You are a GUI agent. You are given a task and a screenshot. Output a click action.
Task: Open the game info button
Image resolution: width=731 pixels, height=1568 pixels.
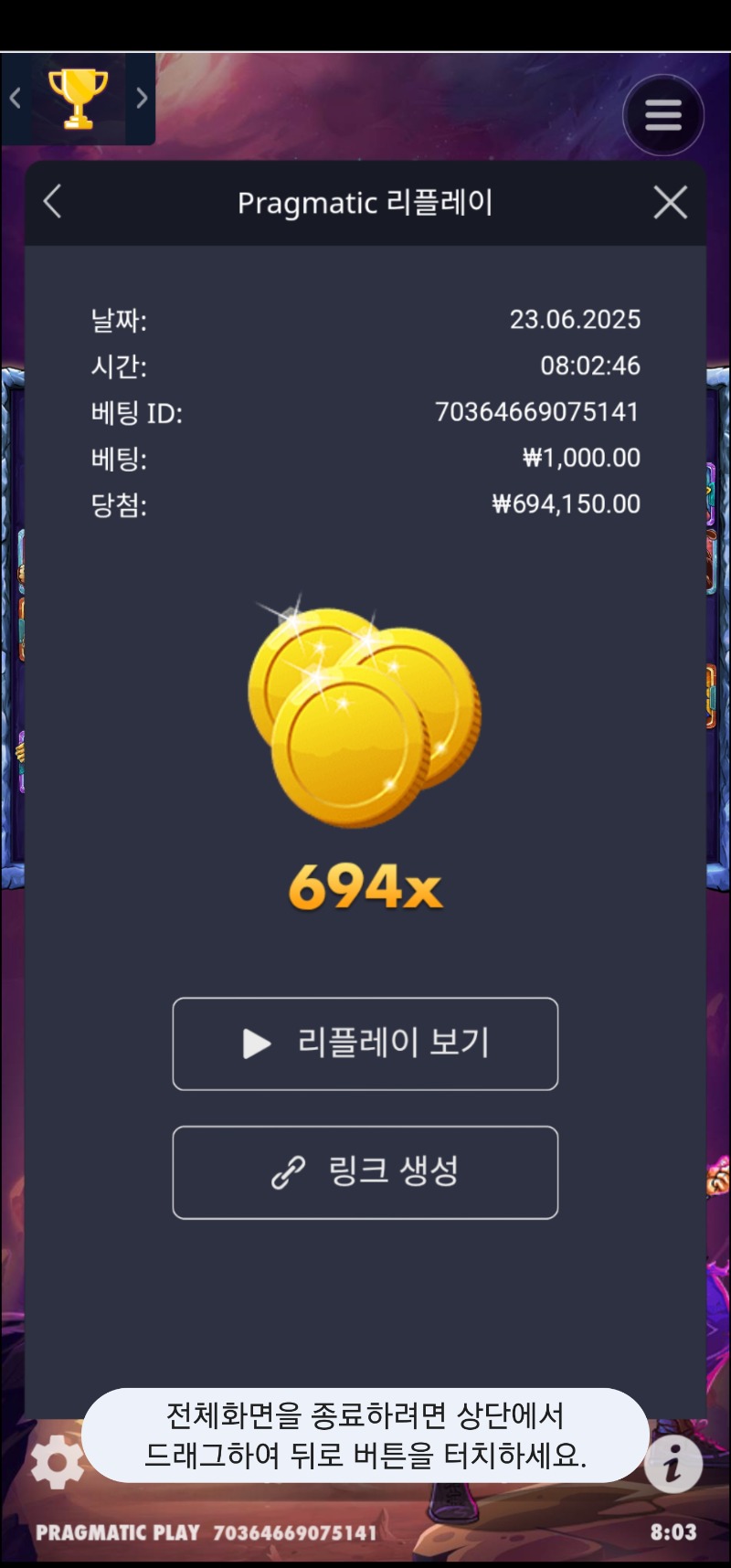[x=673, y=1464]
